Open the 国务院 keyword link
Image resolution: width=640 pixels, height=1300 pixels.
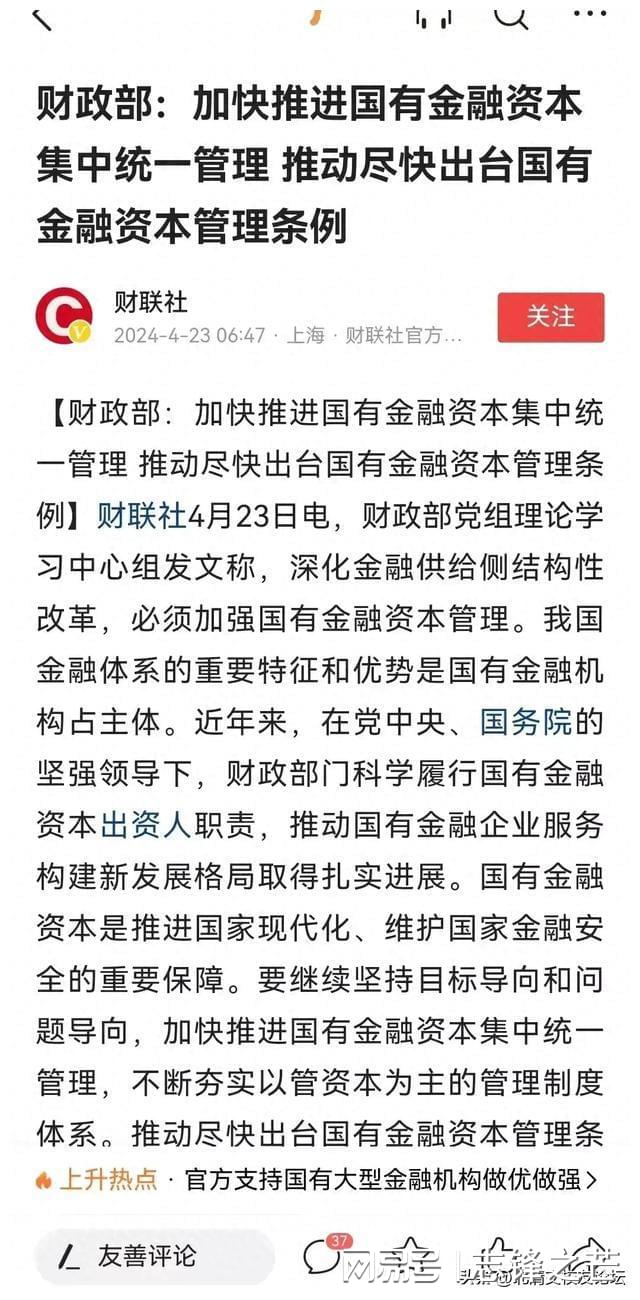pyautogui.click(x=527, y=721)
